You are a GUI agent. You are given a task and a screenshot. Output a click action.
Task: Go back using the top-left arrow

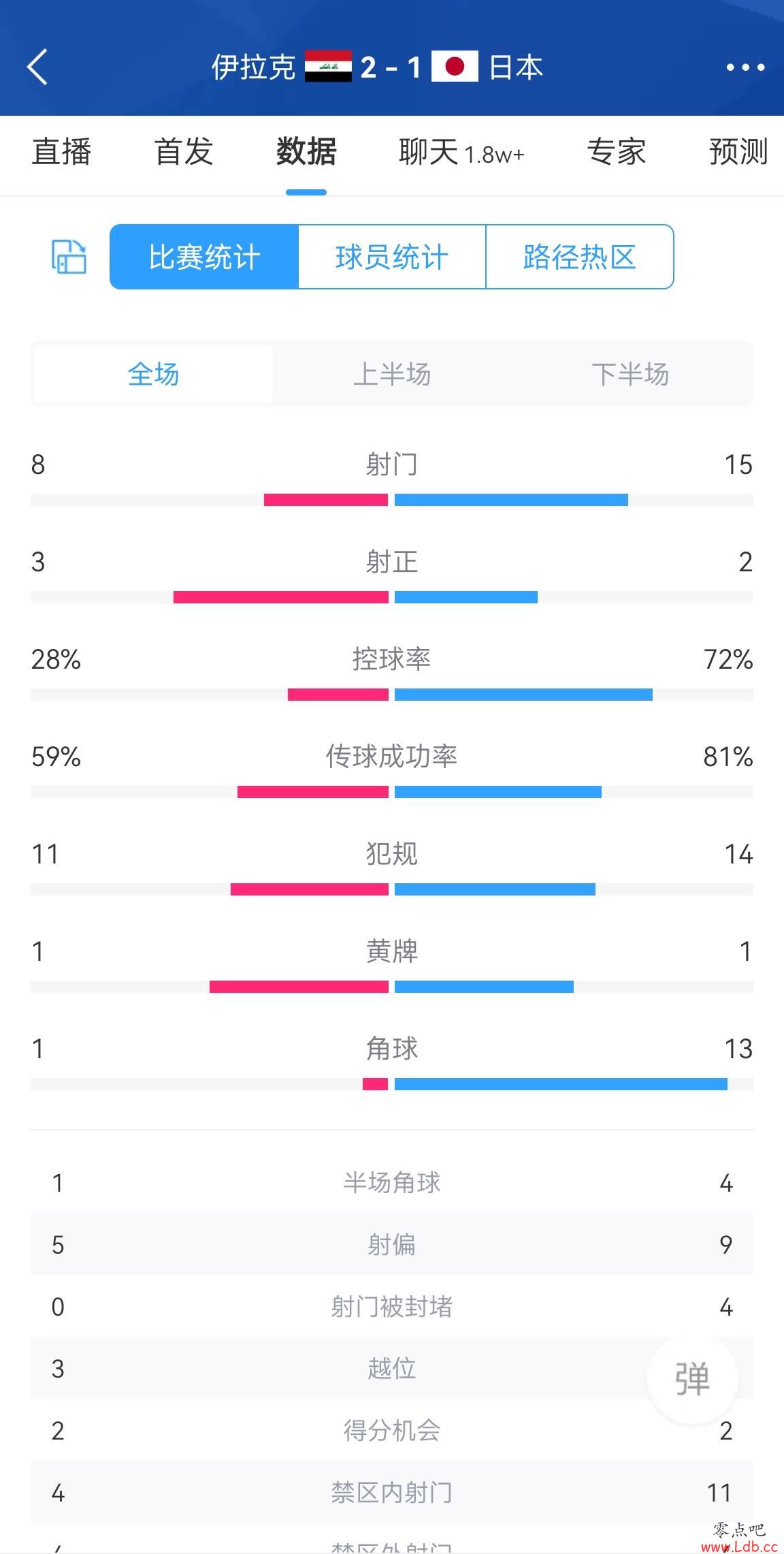pos(37,67)
